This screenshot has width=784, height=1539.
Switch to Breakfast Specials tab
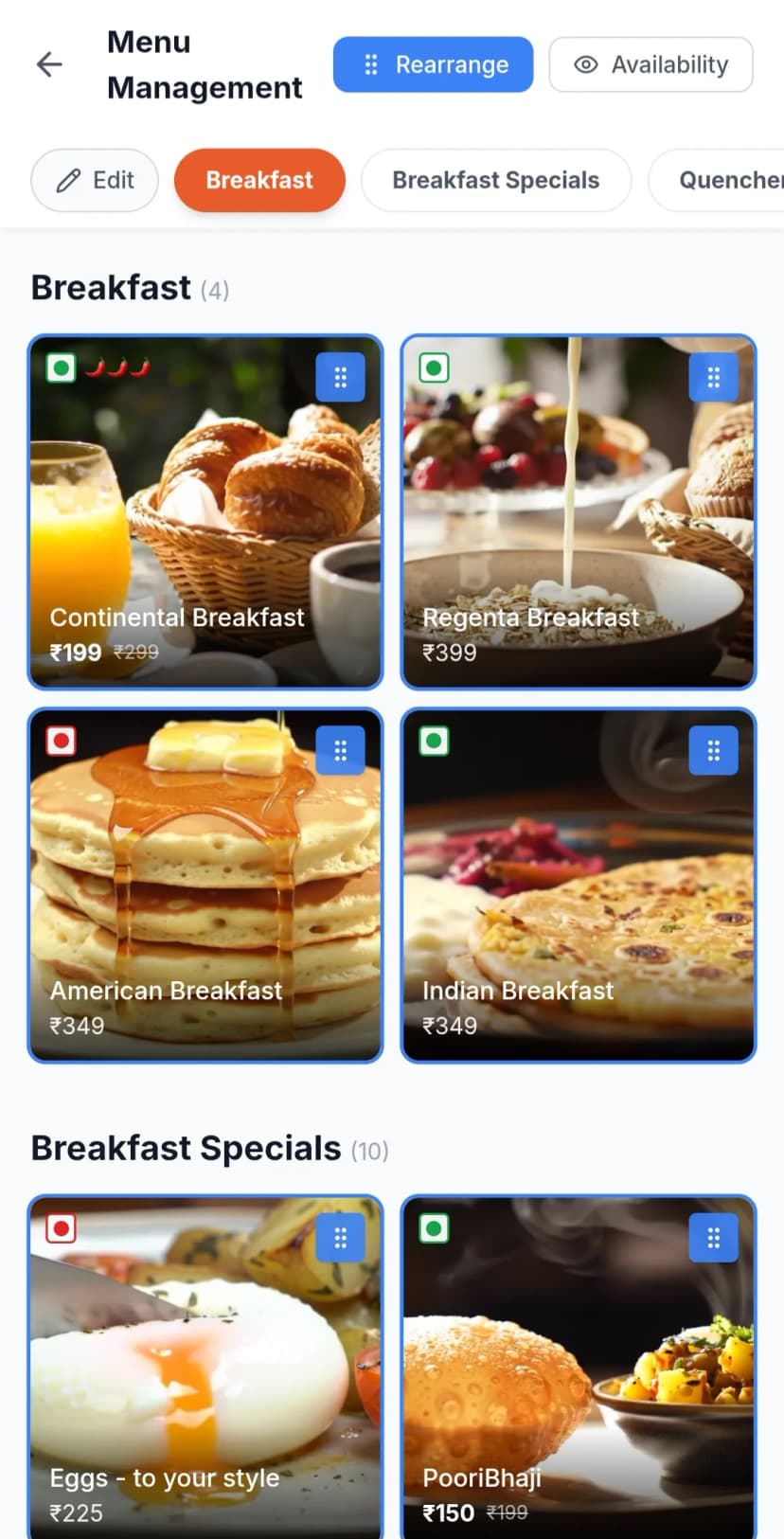(495, 180)
